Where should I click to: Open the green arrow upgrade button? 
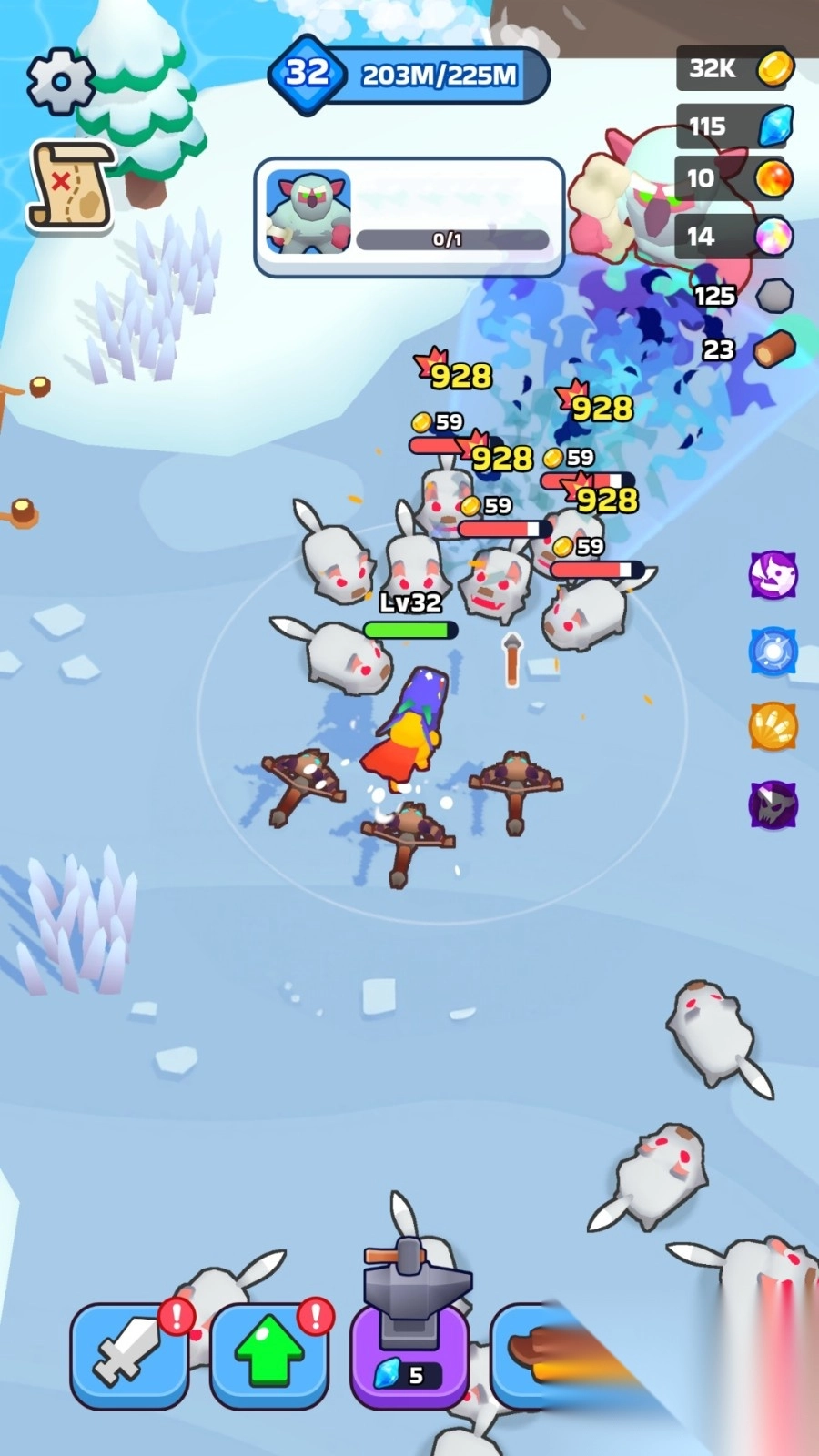coord(268,1355)
